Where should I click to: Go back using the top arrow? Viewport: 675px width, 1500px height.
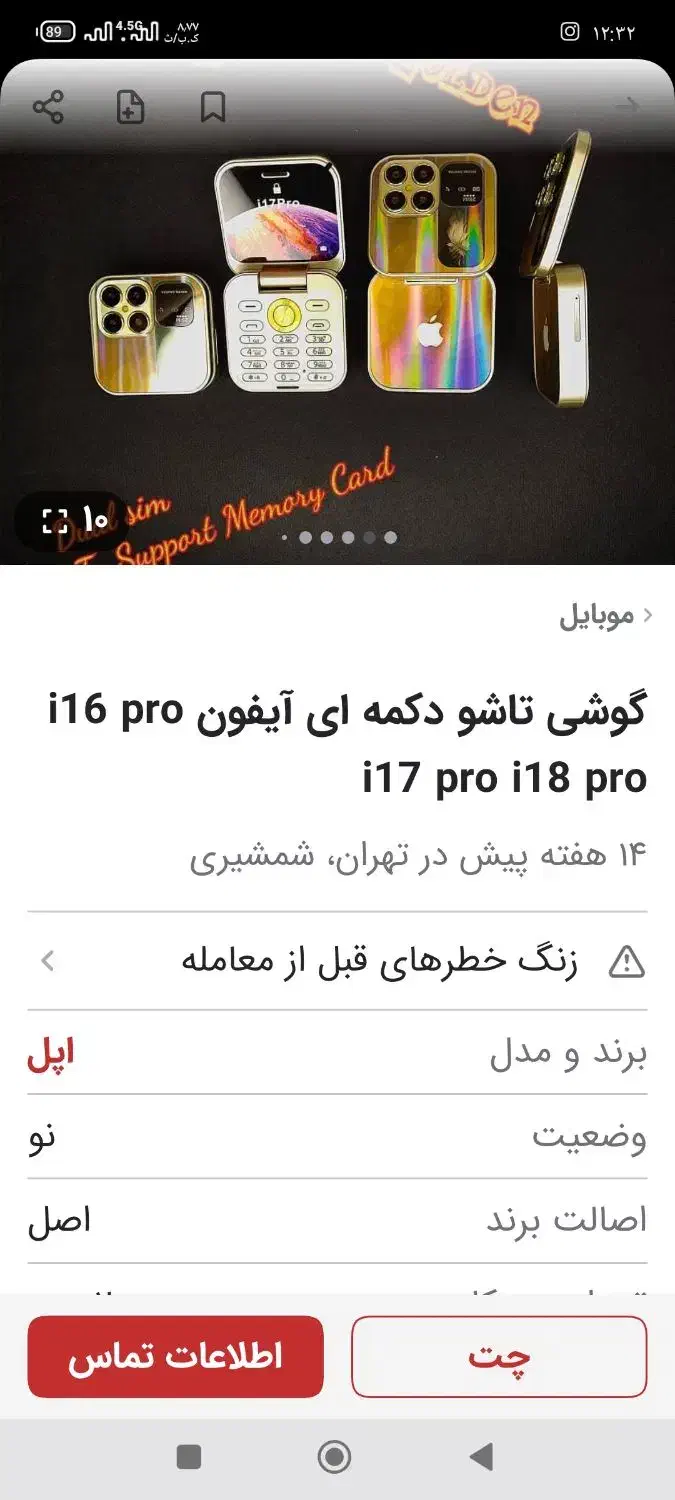(627, 107)
